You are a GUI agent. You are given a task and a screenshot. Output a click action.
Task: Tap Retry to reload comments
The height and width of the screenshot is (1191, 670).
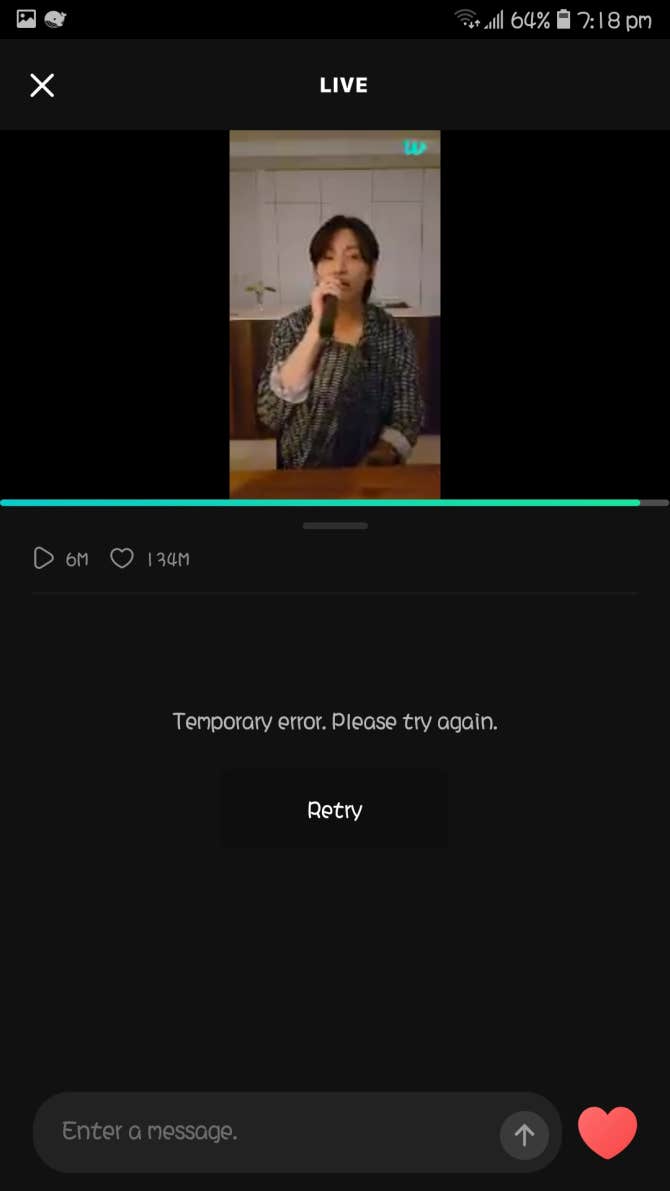334,810
